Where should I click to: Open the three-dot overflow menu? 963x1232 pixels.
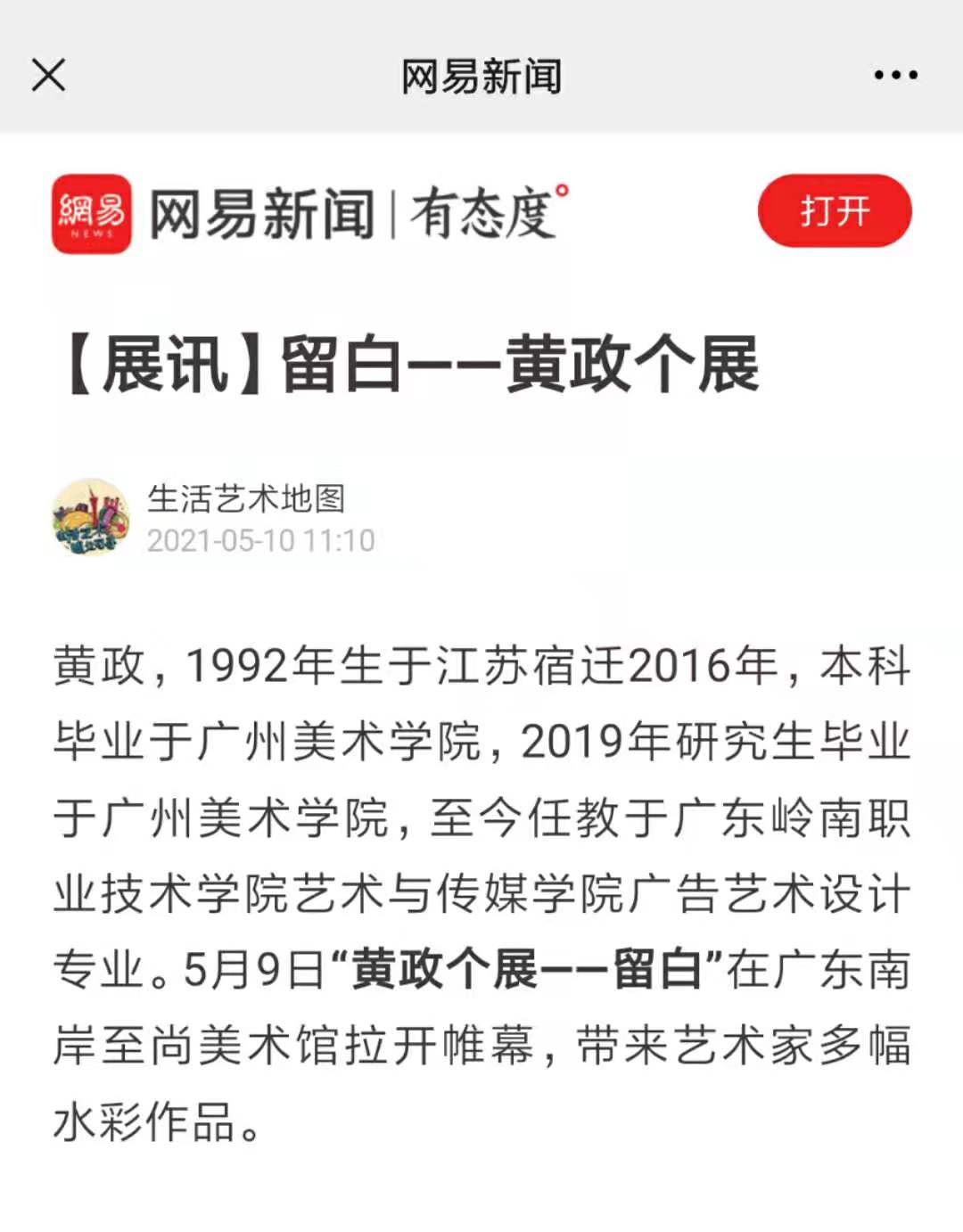point(895,75)
